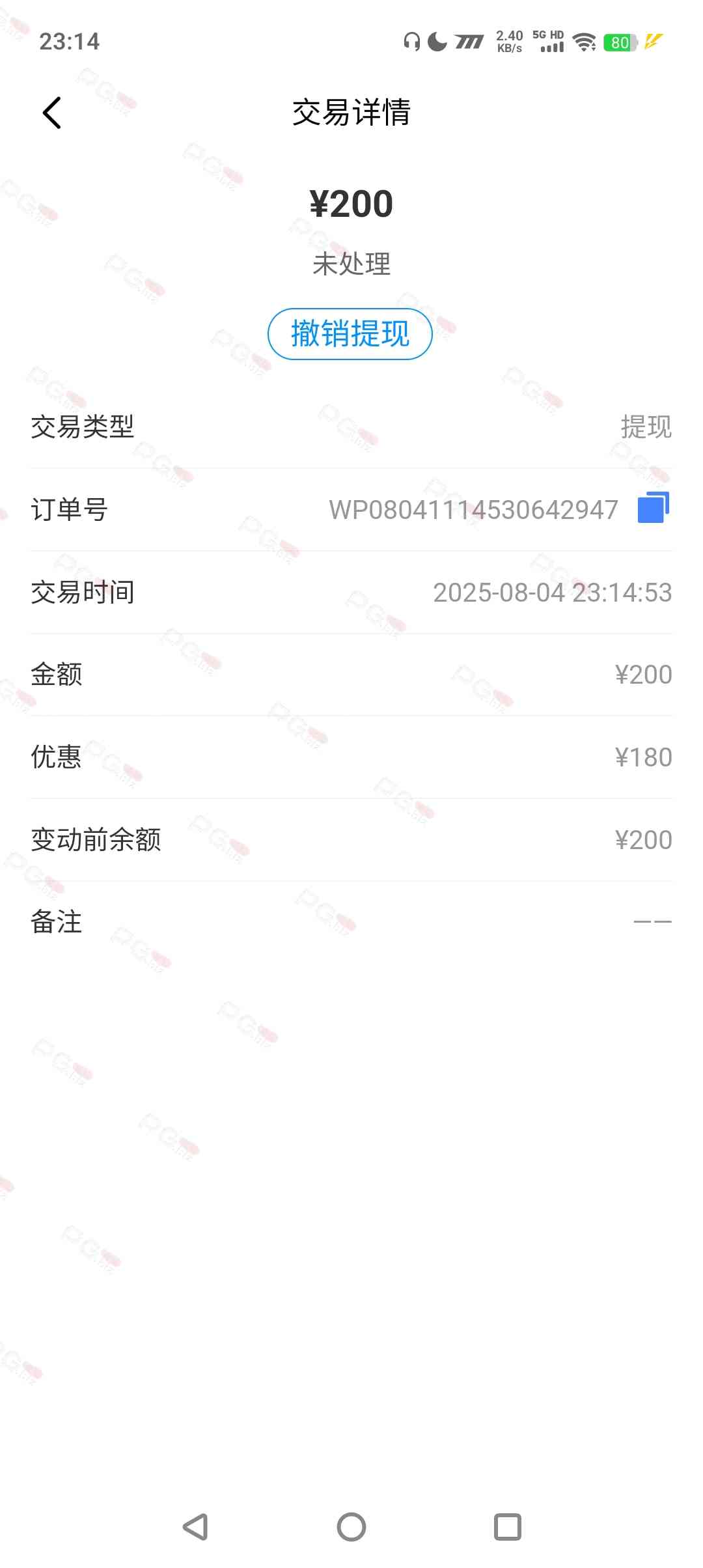
Task: Tap the system back button
Action: pyautogui.click(x=195, y=1526)
